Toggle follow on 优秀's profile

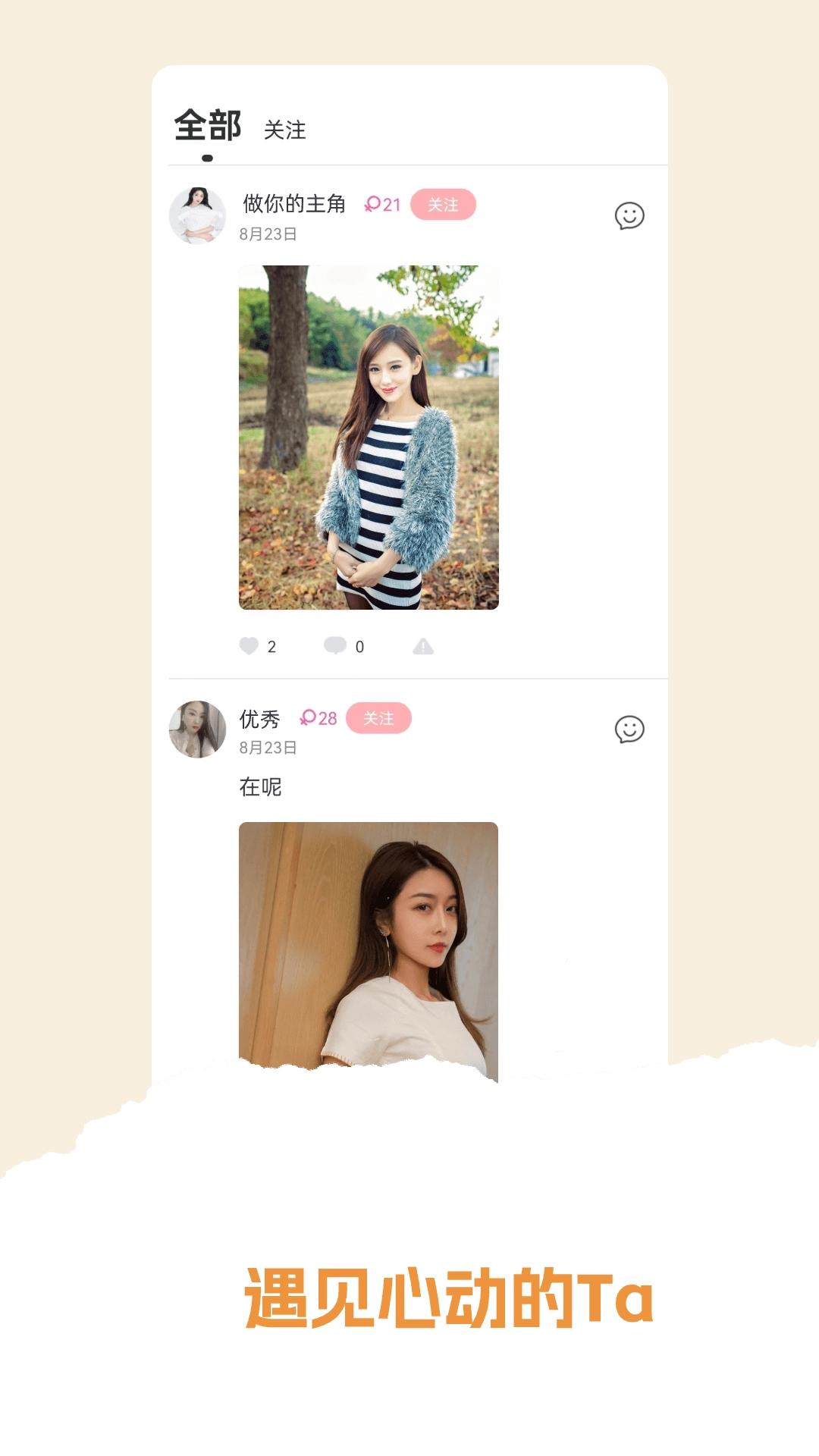[x=379, y=718]
